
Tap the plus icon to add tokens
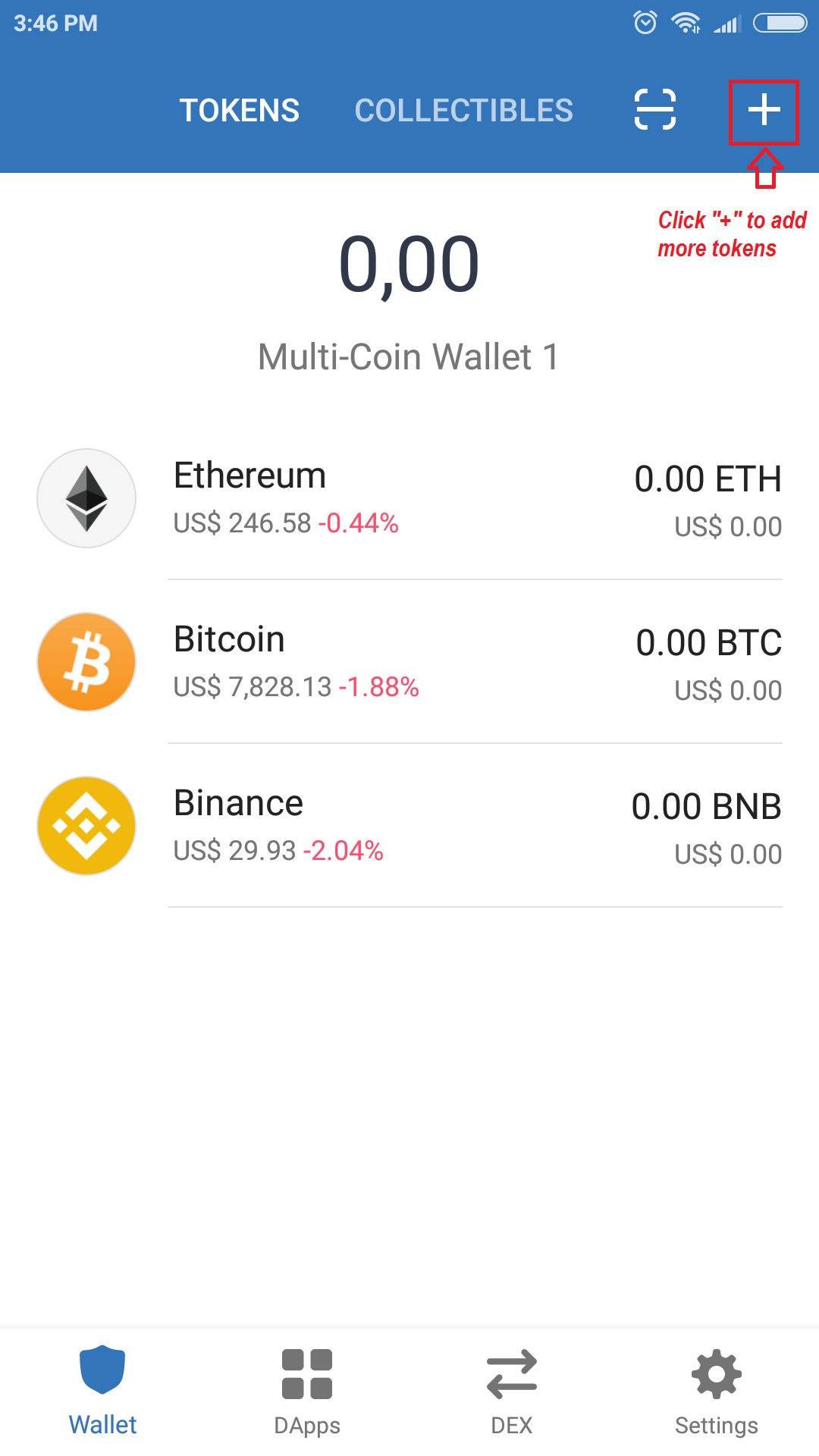(764, 111)
